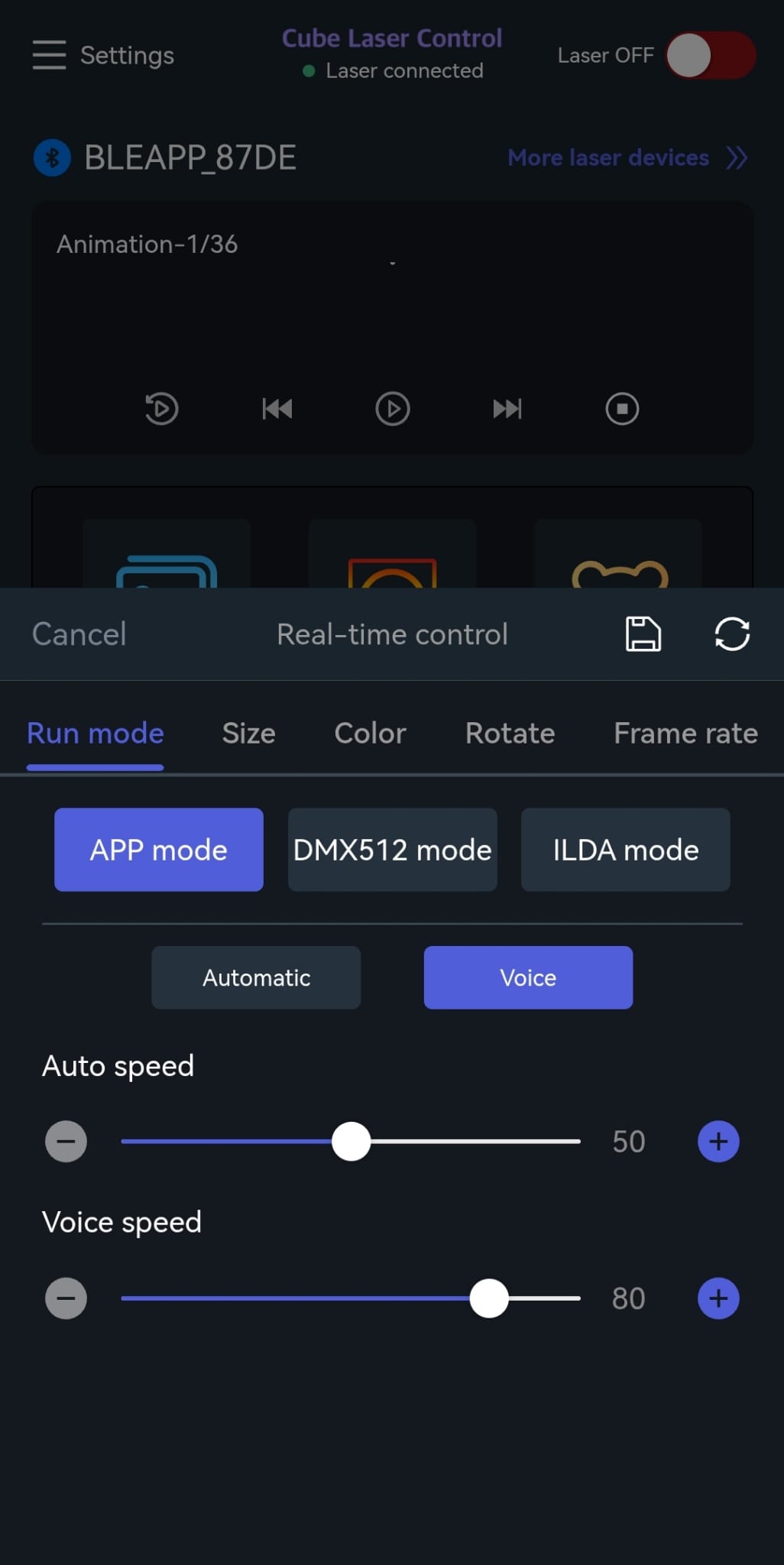Switch to the Size tab
Screen dimensions: 784x1565
point(248,734)
